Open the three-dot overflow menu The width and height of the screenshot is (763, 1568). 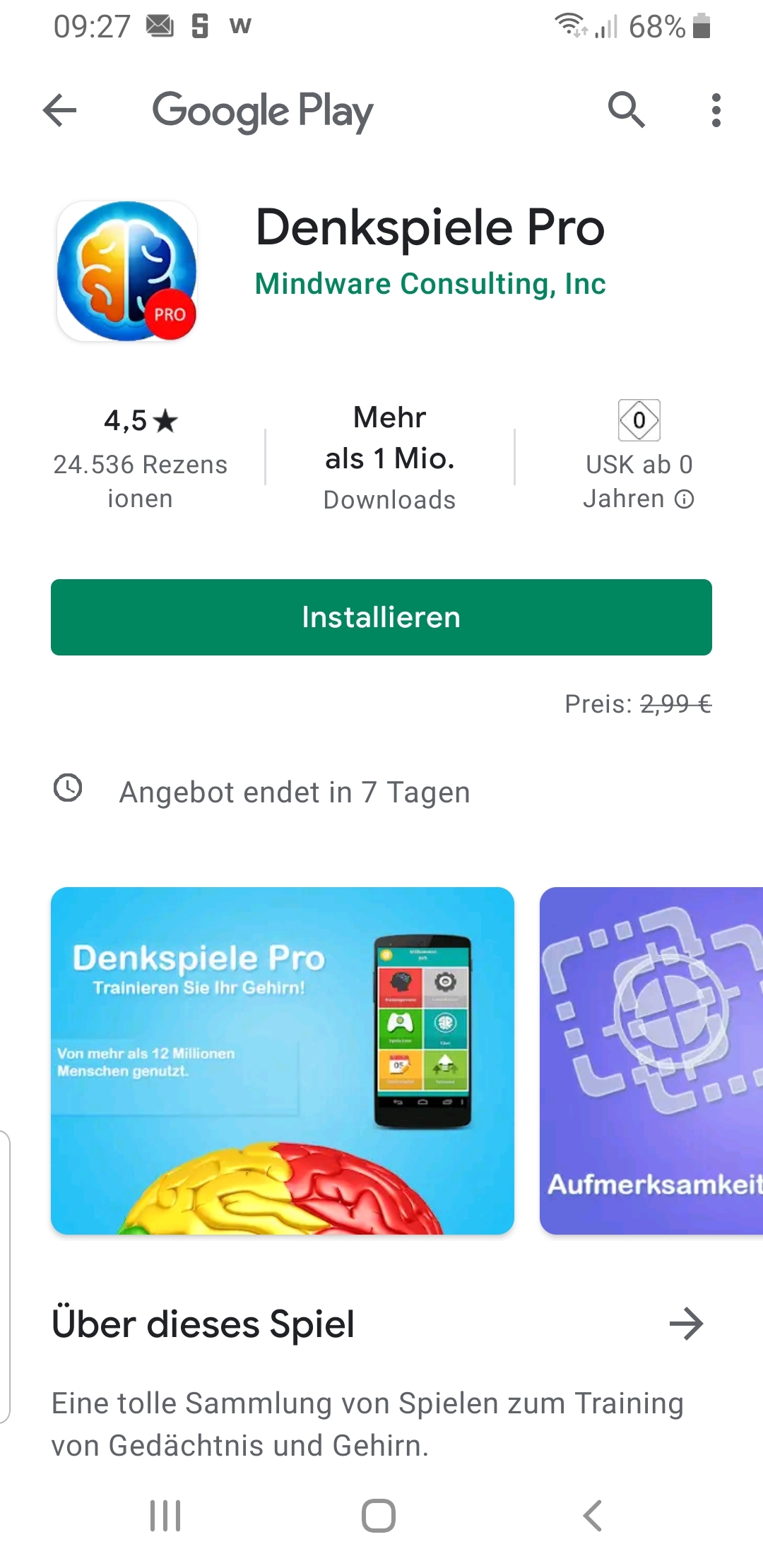[716, 110]
